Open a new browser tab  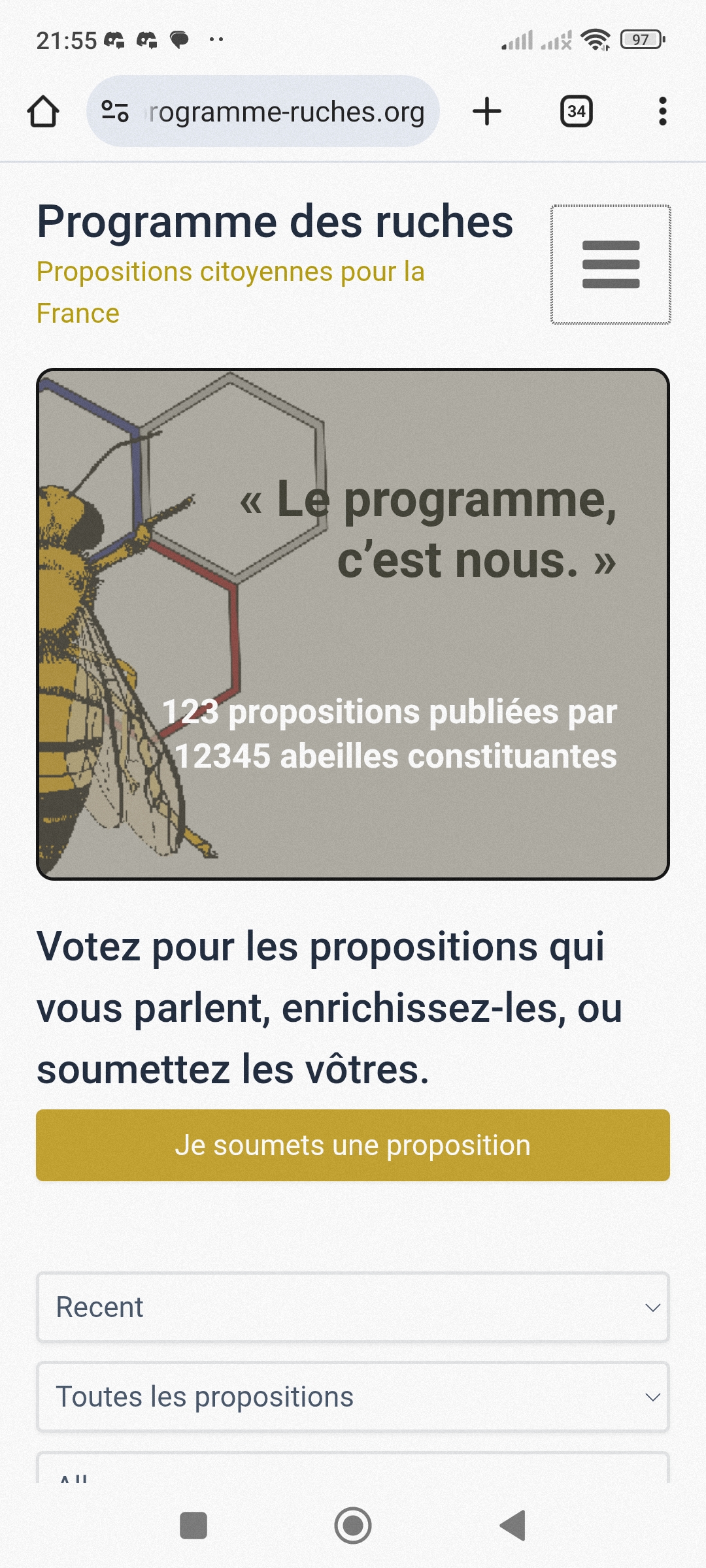click(487, 112)
